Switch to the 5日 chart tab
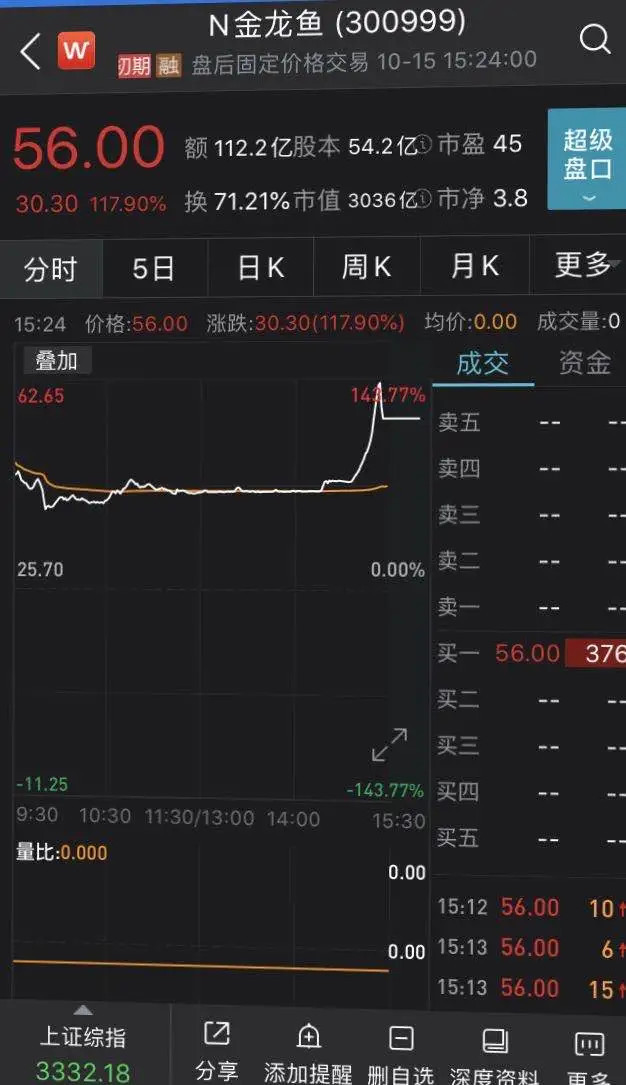 (x=154, y=268)
